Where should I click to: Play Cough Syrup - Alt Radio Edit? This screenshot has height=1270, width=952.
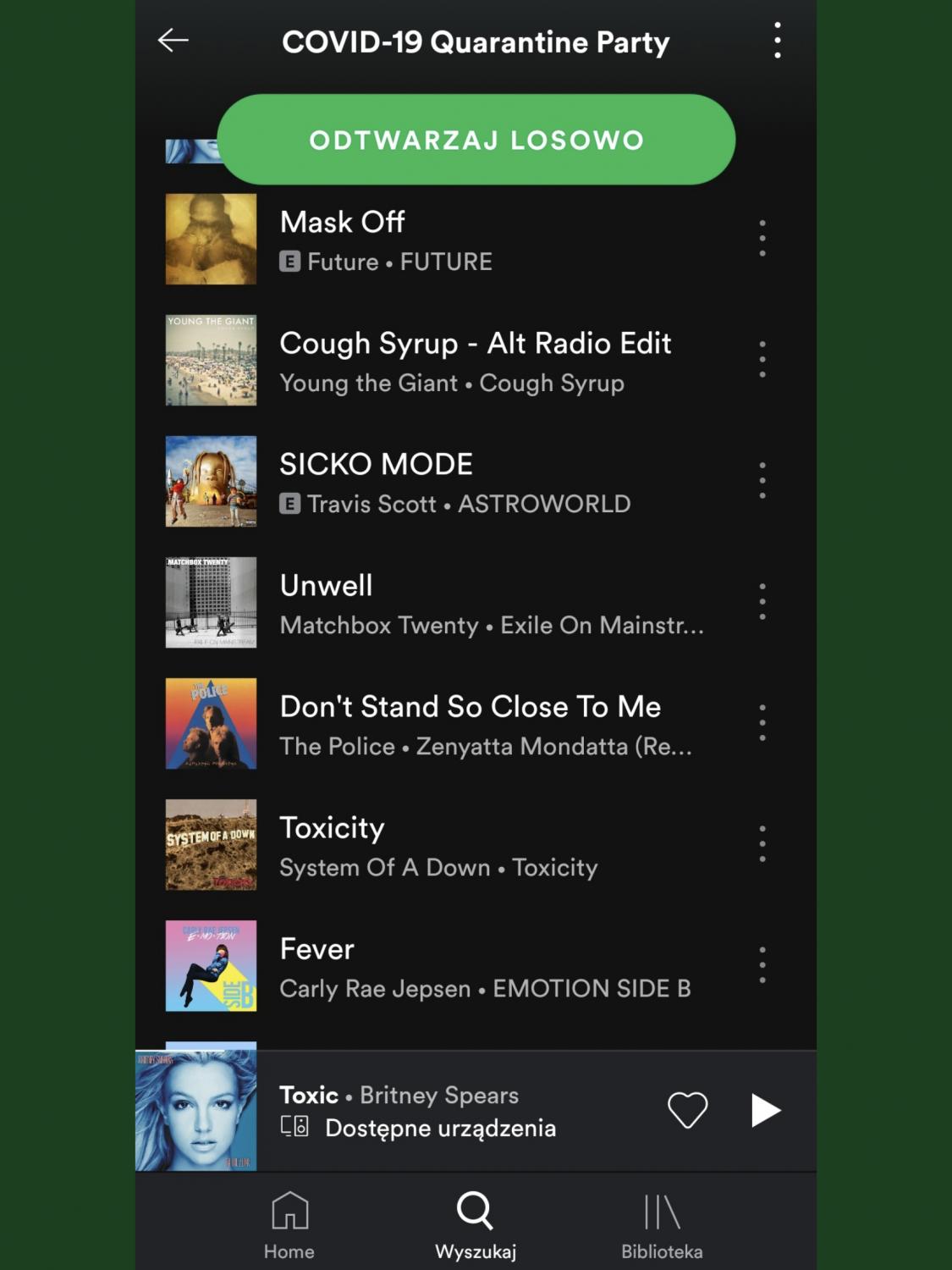click(474, 361)
